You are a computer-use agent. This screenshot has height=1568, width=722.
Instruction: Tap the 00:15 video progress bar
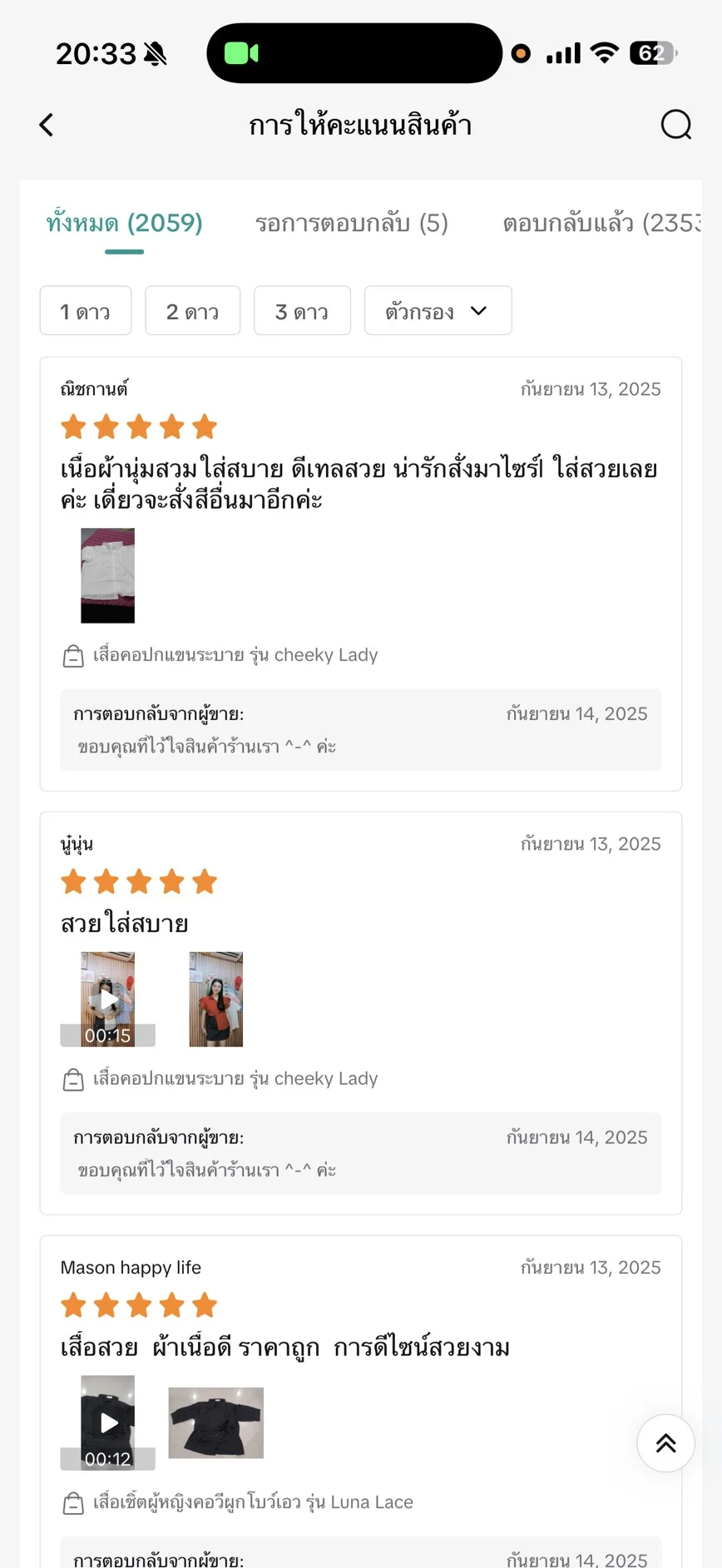pos(107,1035)
